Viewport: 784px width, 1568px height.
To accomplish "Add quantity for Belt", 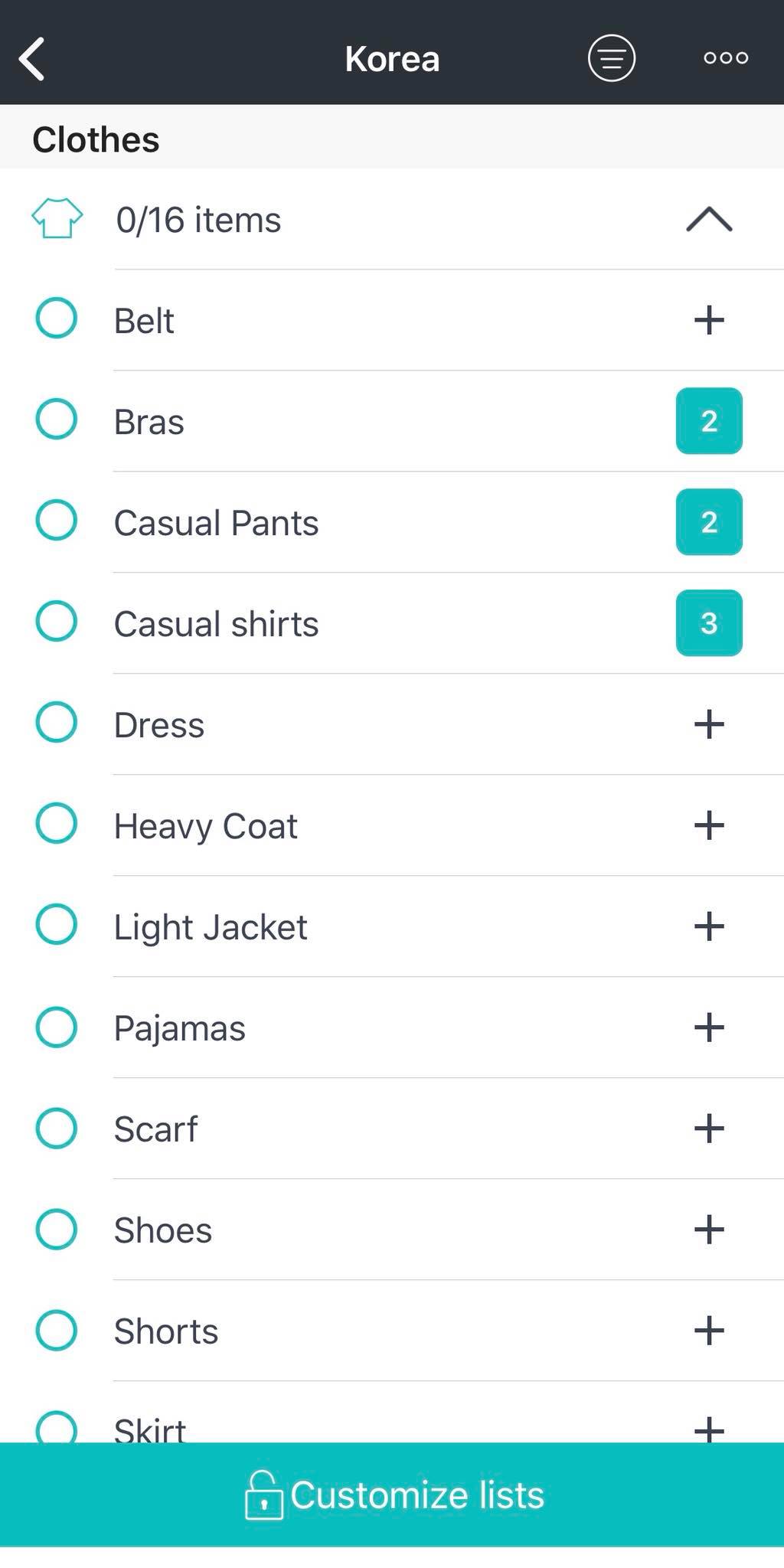I will point(709,320).
